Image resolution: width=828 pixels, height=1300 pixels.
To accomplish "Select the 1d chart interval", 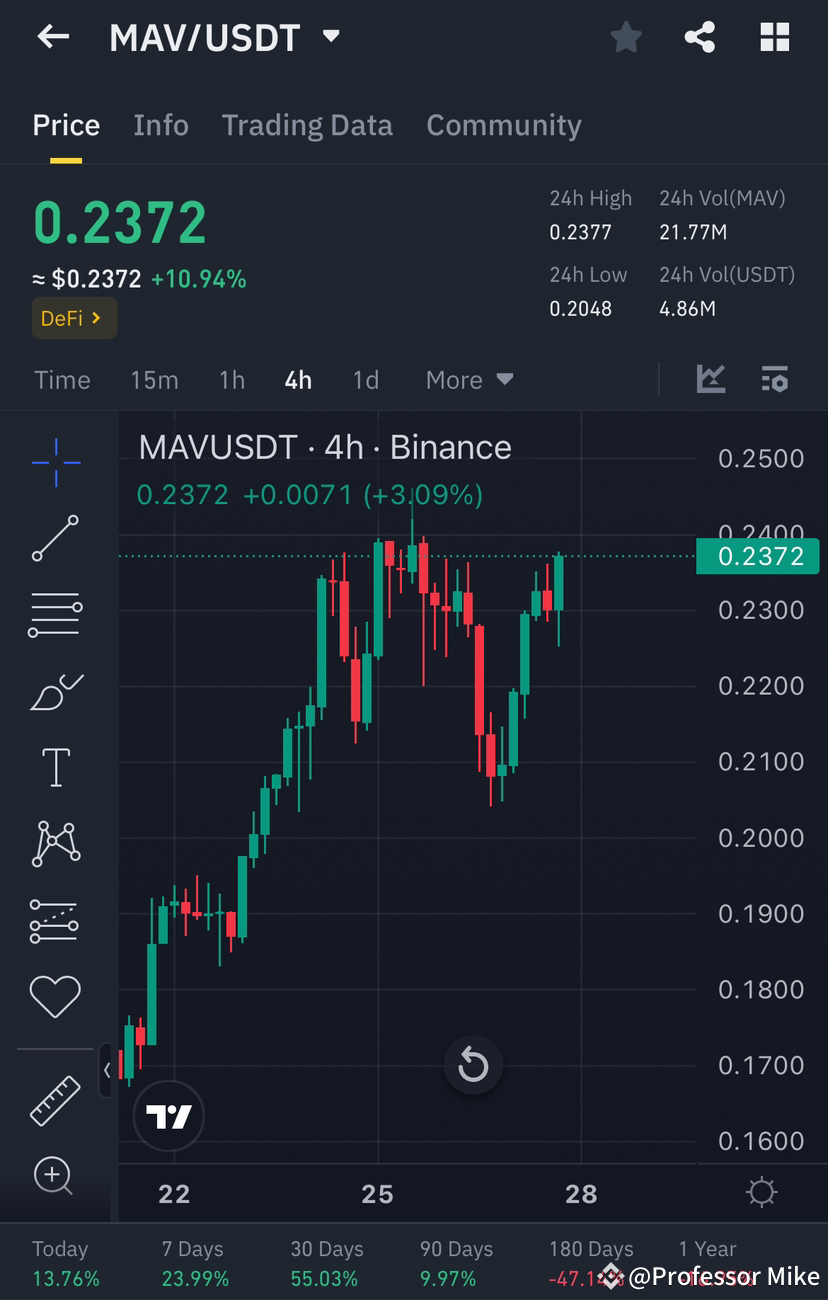I will pyautogui.click(x=365, y=380).
